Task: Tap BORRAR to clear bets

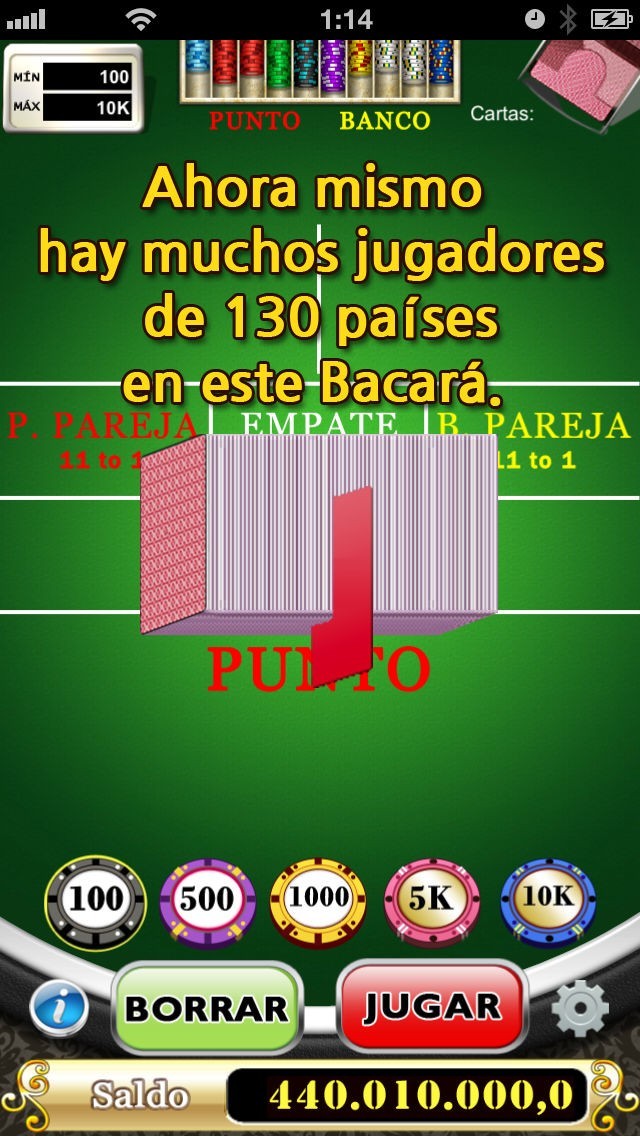Action: tap(207, 1008)
